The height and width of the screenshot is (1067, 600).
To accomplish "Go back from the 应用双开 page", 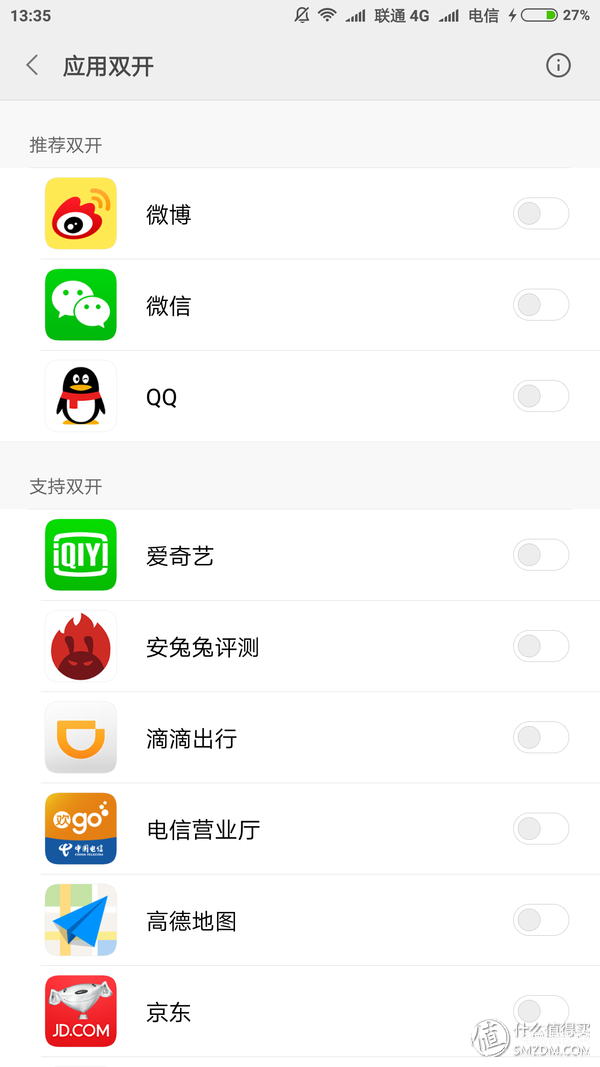I will (33, 66).
